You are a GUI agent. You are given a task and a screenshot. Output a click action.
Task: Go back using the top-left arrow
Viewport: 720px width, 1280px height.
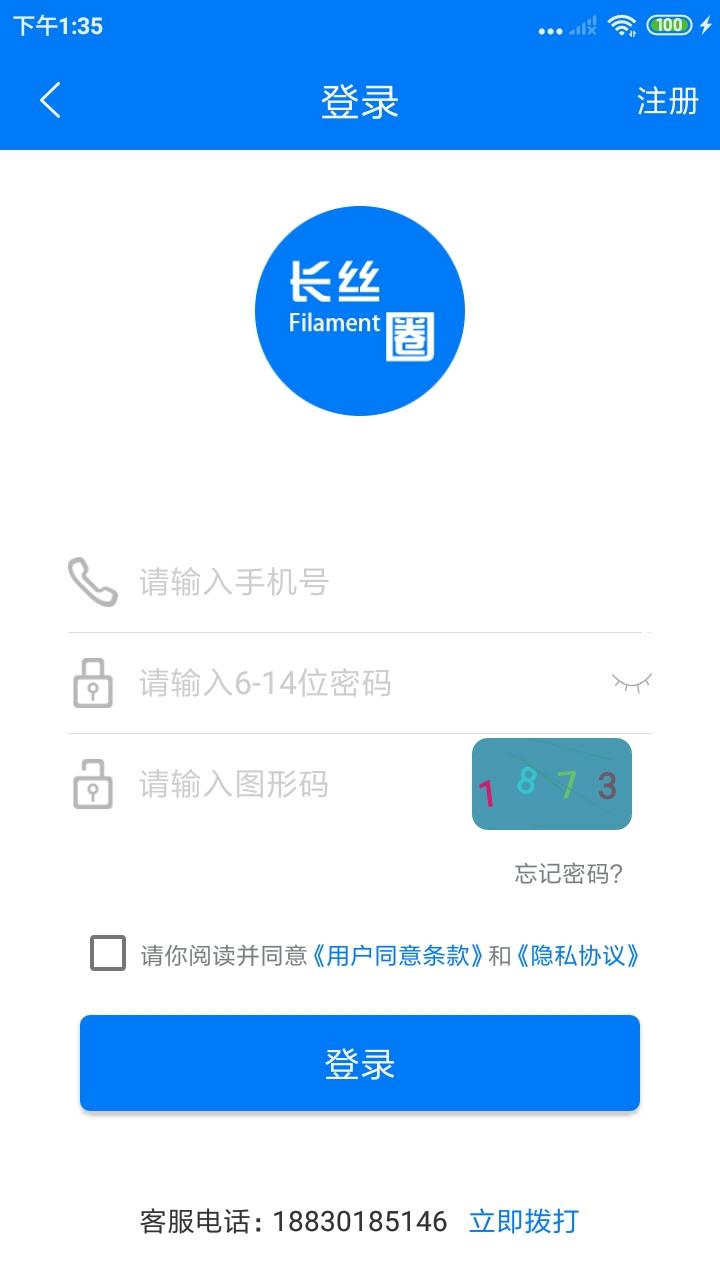coord(50,101)
